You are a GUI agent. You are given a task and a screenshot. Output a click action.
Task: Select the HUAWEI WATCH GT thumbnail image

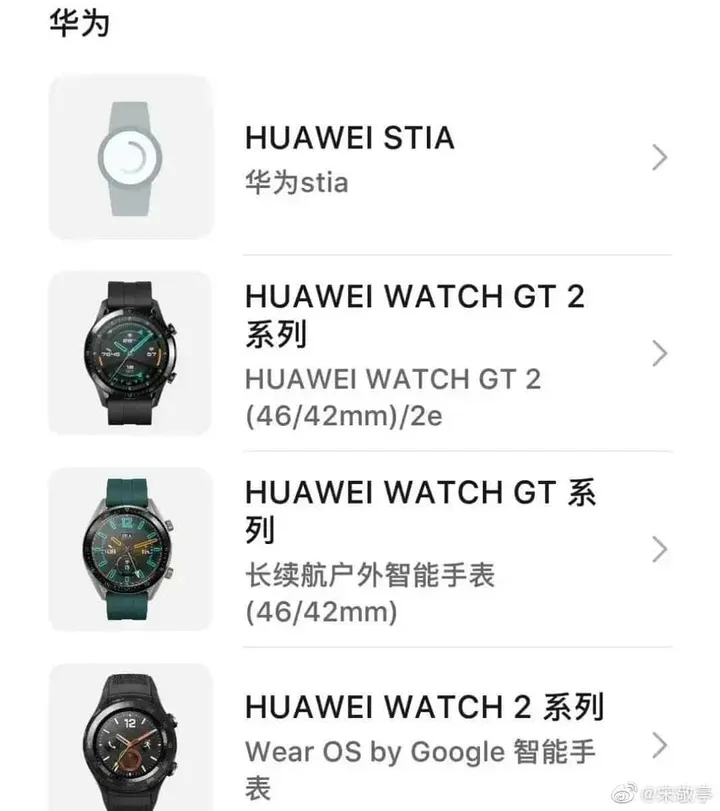click(x=131, y=551)
